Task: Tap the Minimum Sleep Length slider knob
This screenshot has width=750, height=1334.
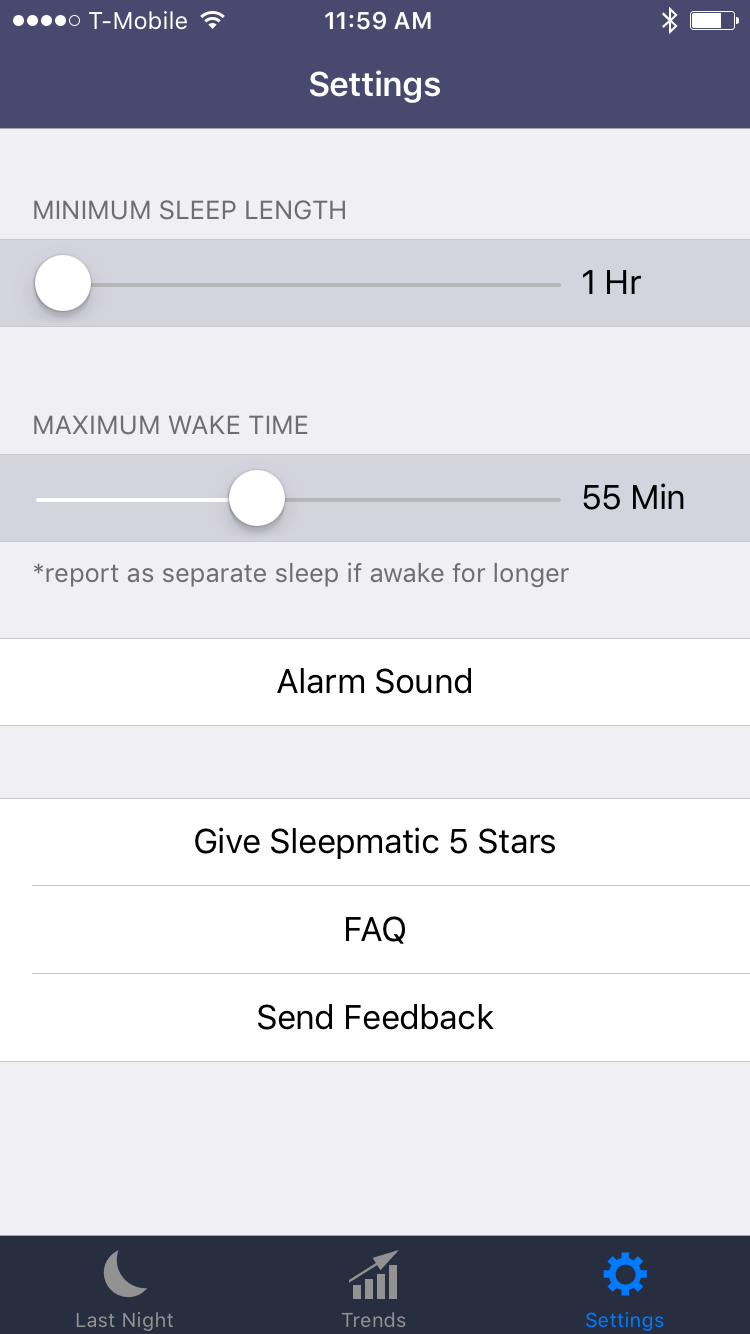Action: (63, 283)
